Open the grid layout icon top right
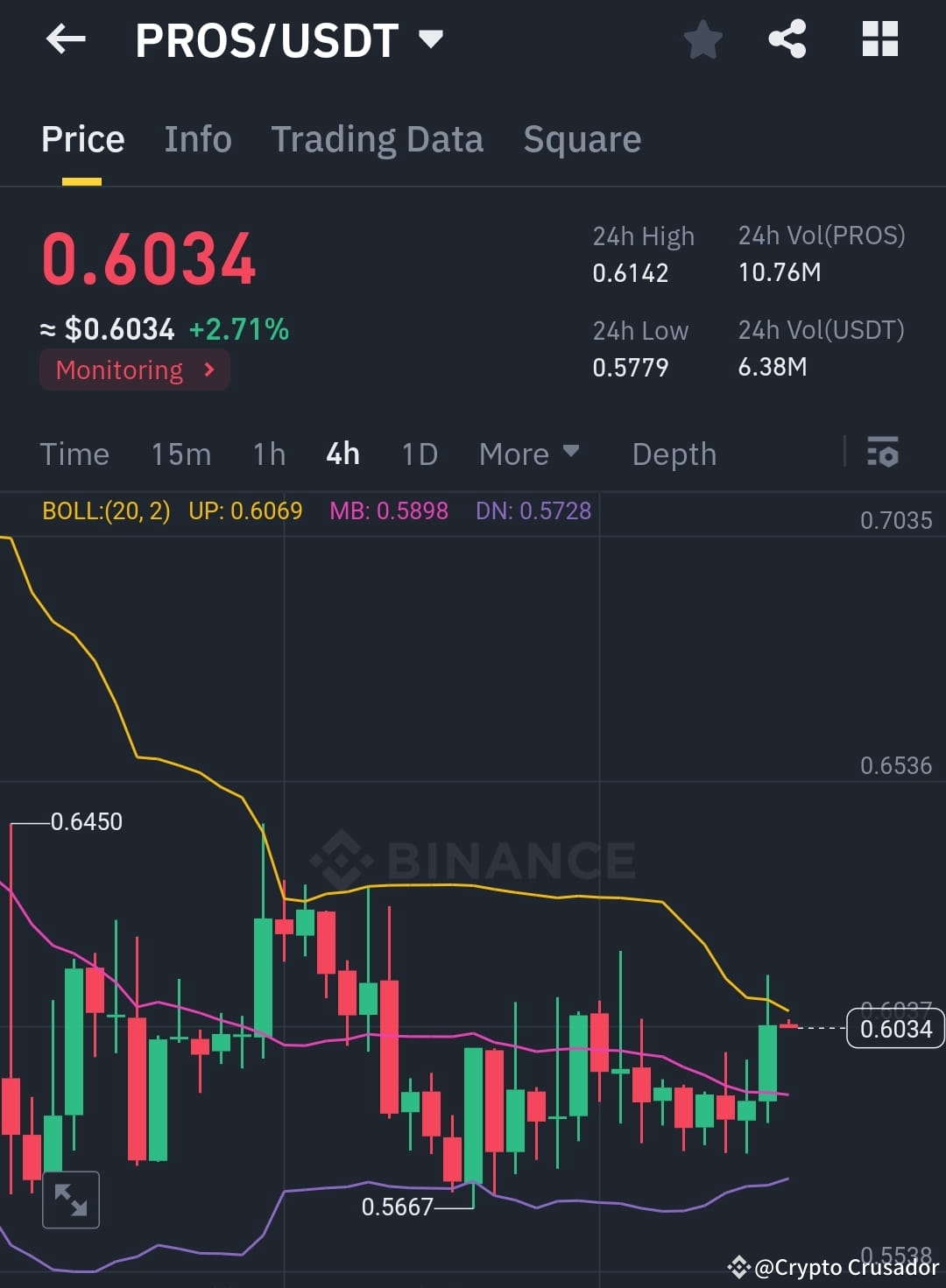Image resolution: width=946 pixels, height=1288 pixels. 879,39
